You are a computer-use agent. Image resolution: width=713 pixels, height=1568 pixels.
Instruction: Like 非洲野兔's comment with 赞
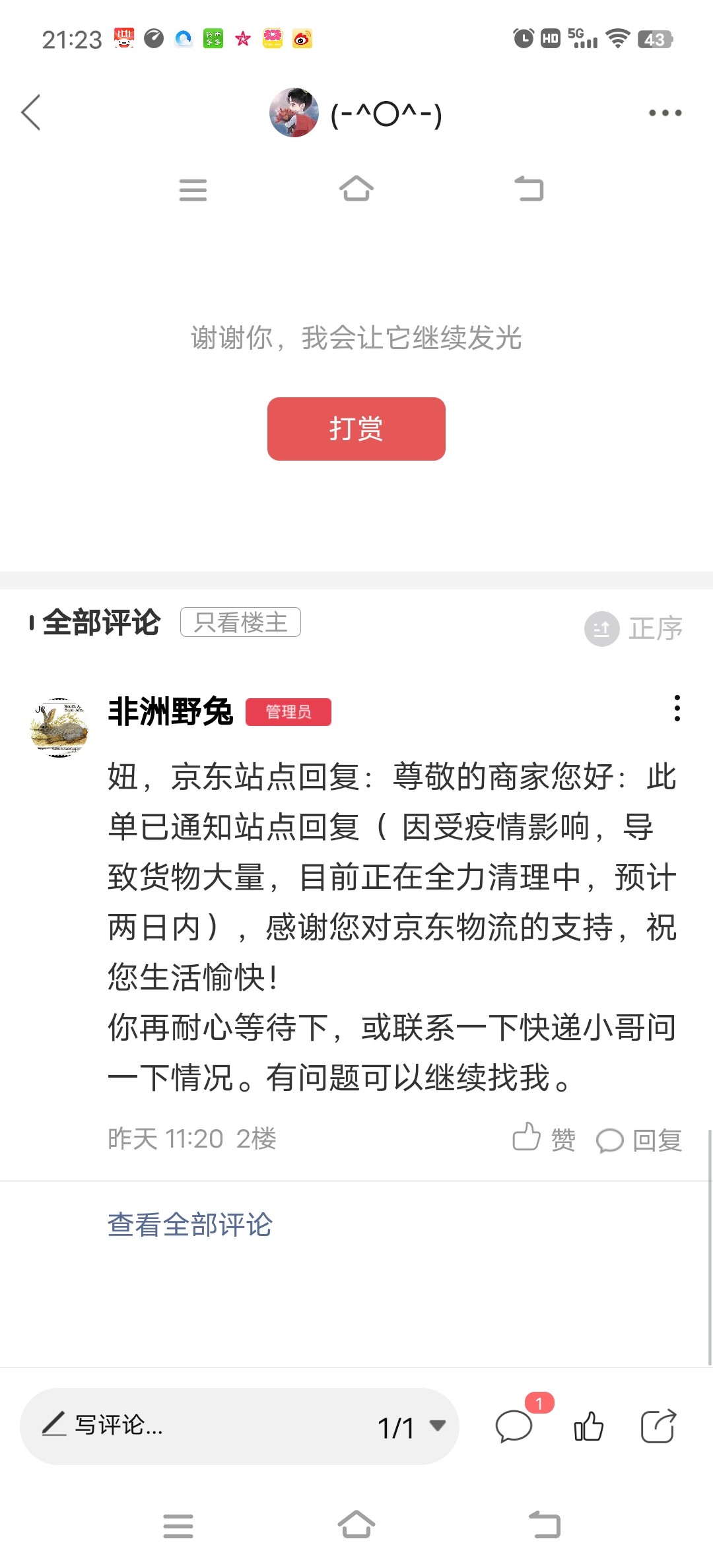coord(544,1138)
